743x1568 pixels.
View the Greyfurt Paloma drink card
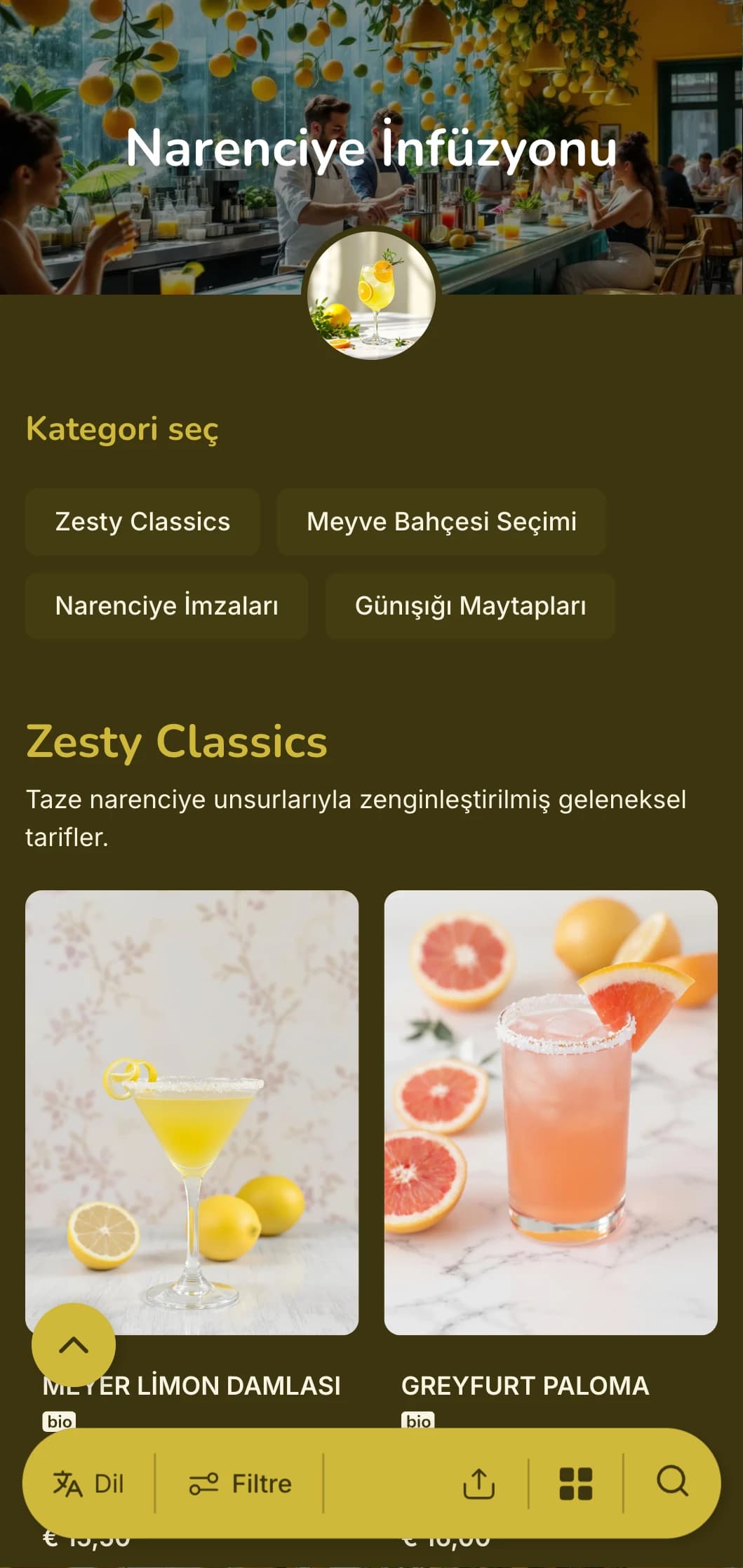pyautogui.click(x=551, y=1113)
